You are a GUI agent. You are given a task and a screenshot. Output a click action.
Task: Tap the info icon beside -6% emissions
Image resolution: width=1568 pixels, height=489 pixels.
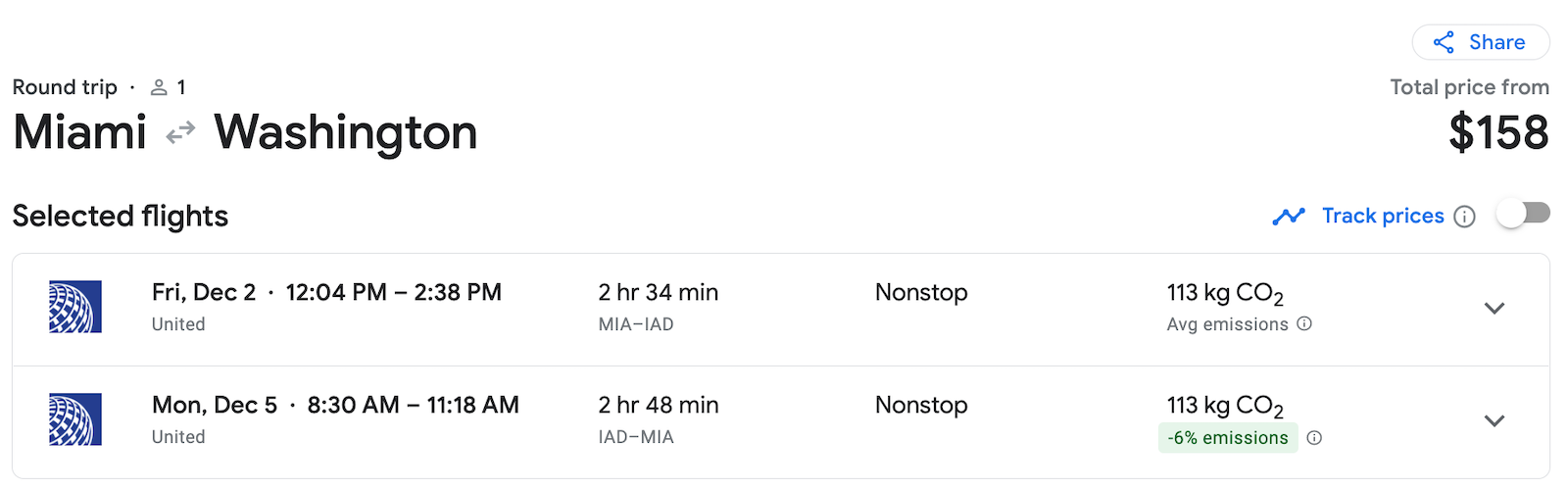click(x=1314, y=438)
